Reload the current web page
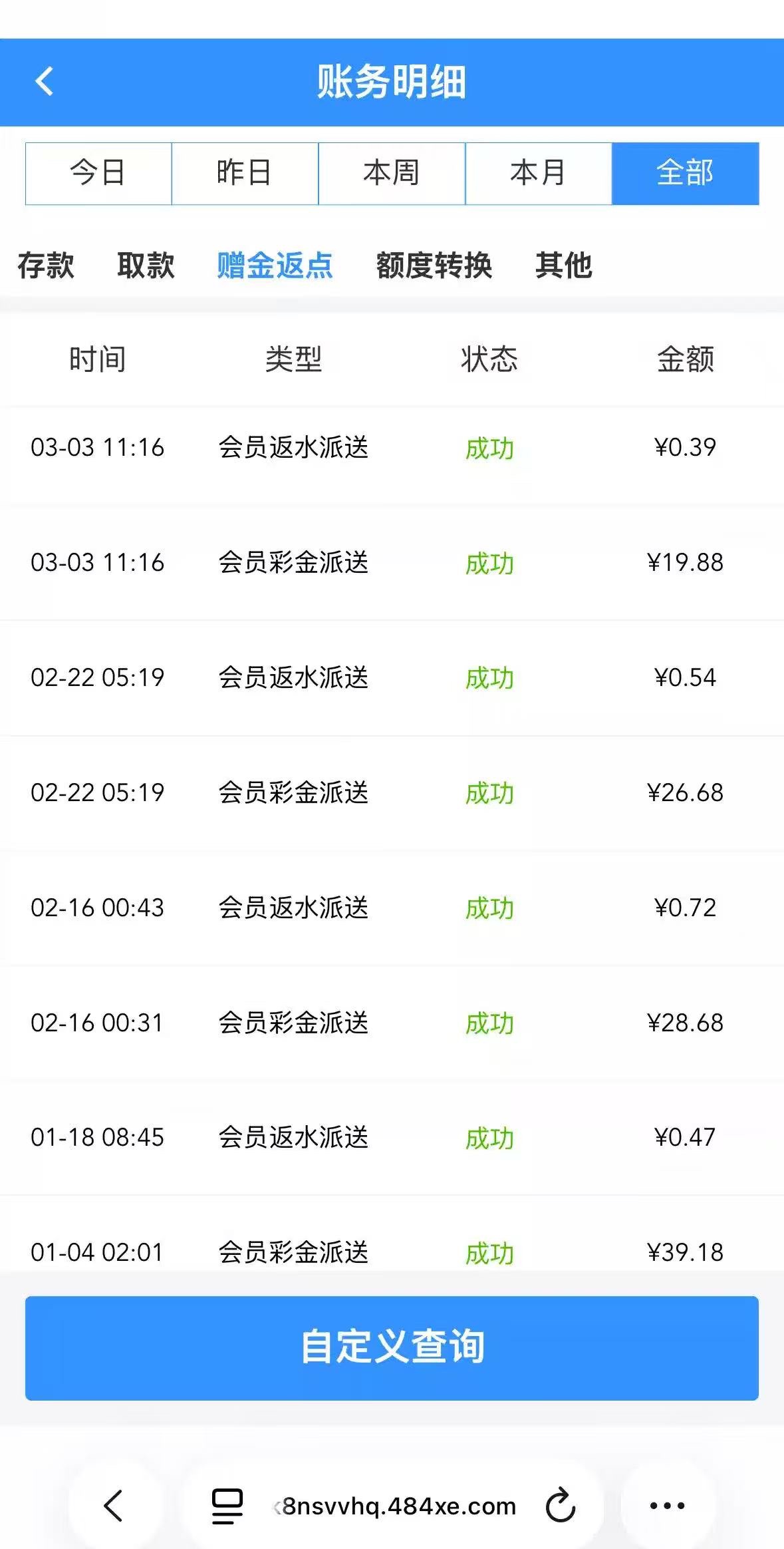The width and height of the screenshot is (784, 1549). 560,1505
